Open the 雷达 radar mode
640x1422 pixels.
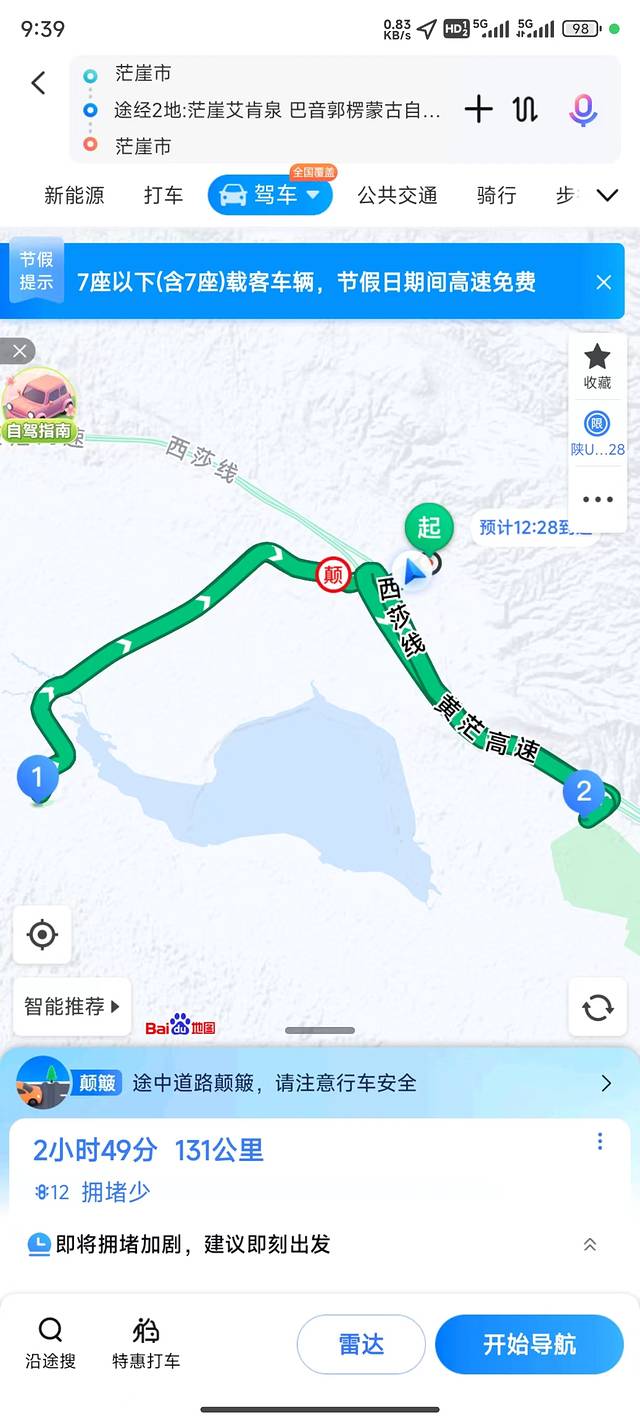pos(361,1344)
